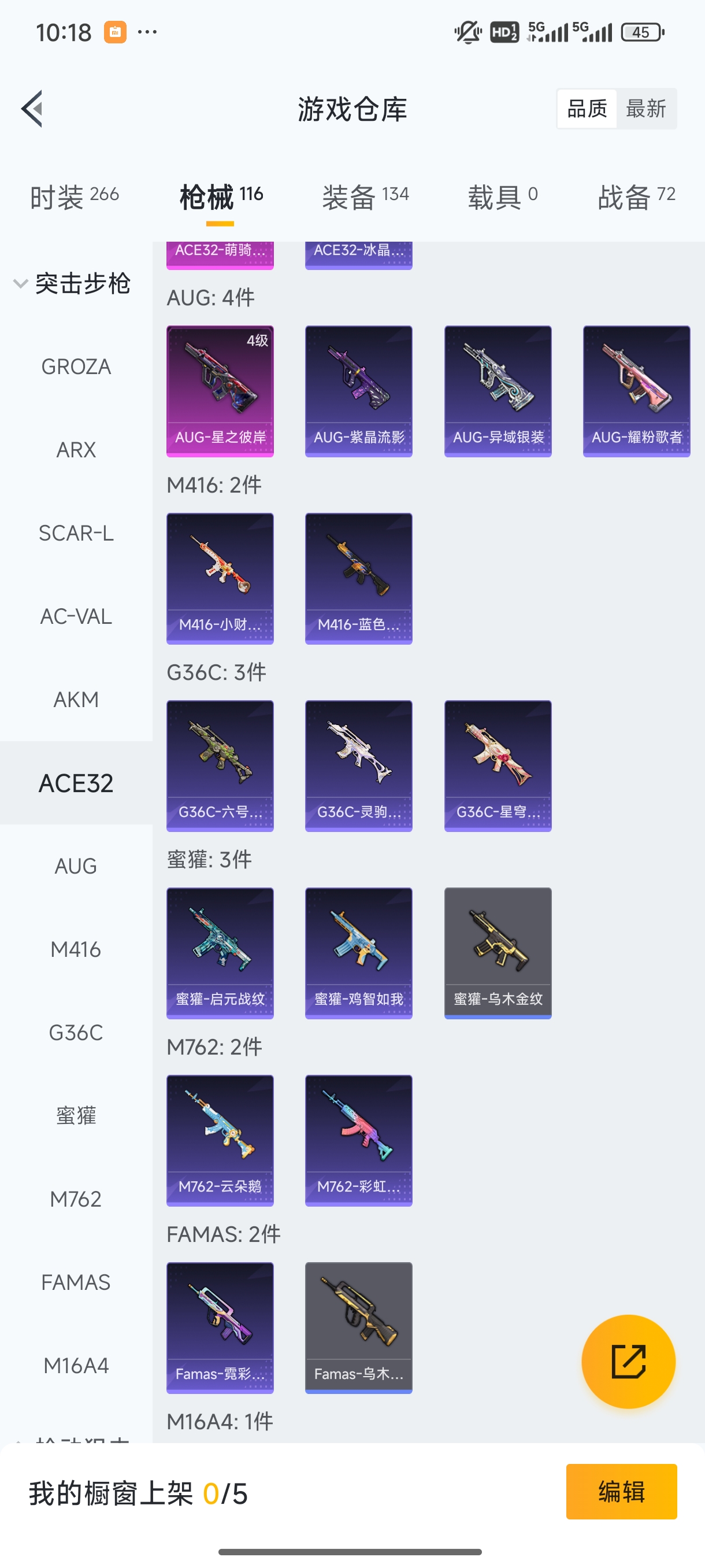View the AUG-耀粉歌者 skin

tap(636, 391)
